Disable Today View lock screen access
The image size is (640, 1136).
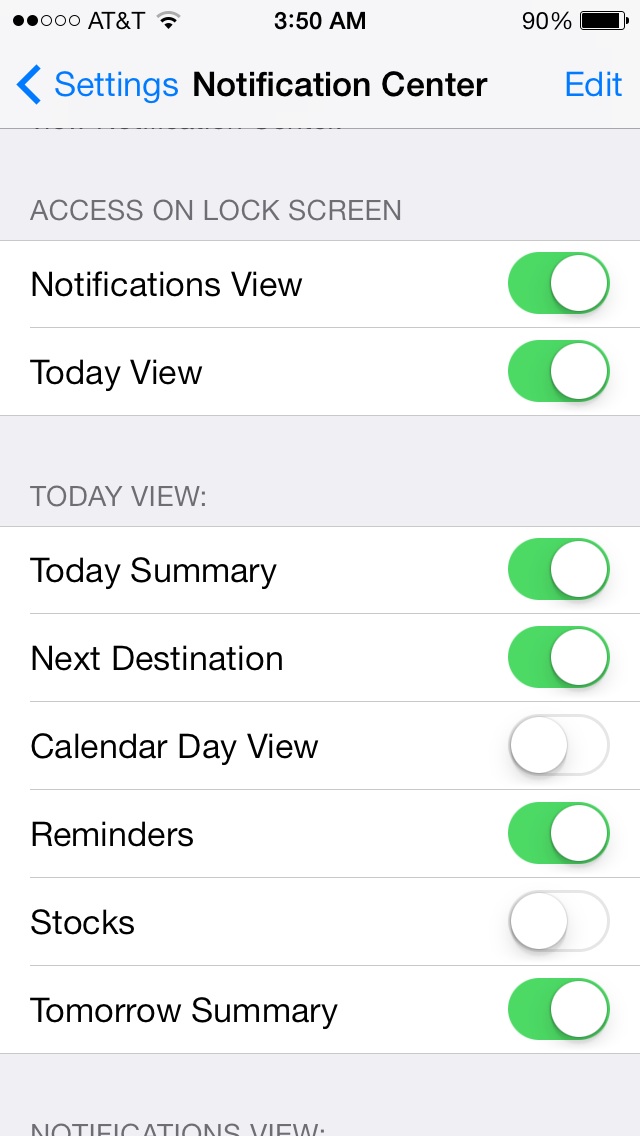point(559,372)
